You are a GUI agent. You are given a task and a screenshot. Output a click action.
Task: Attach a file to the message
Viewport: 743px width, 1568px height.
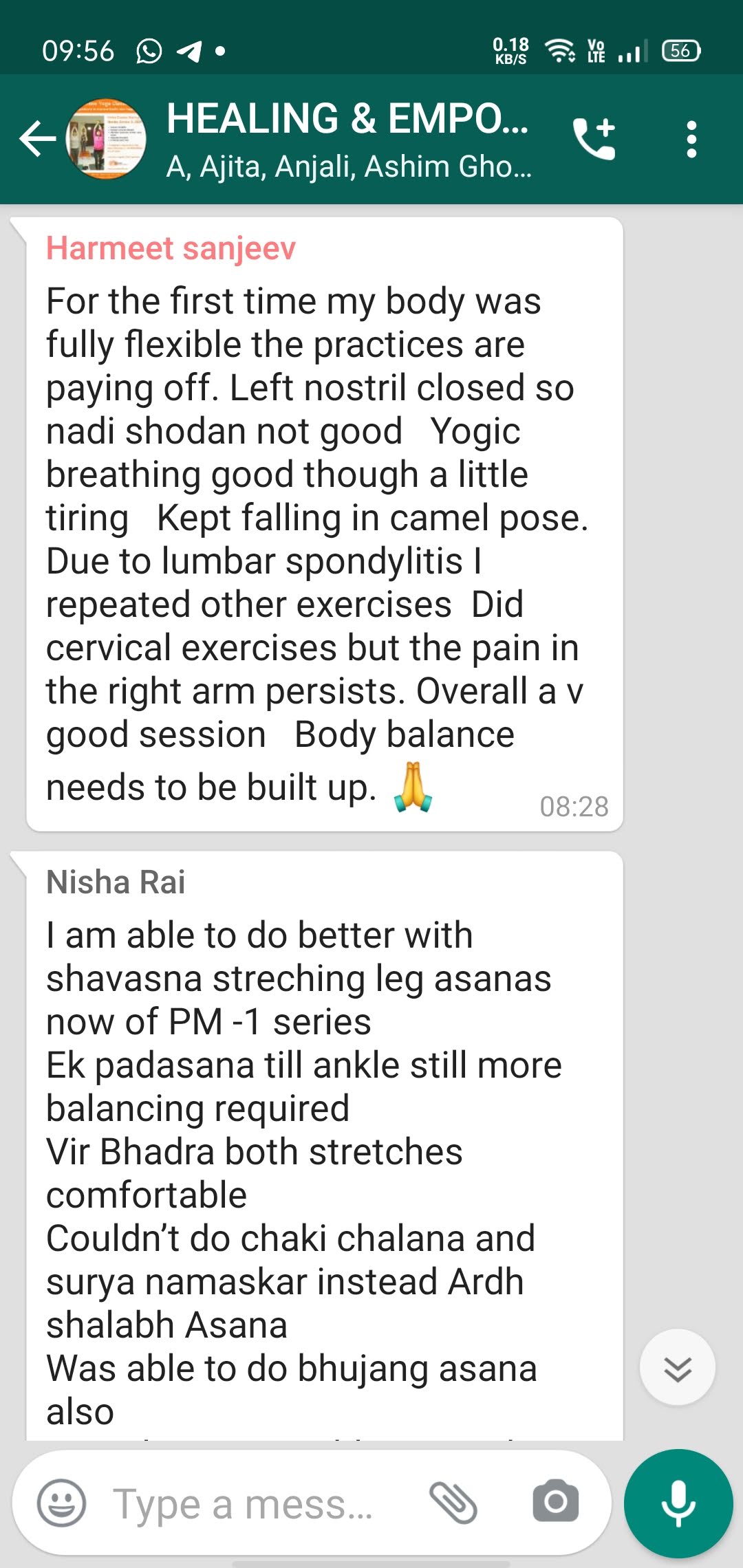click(x=453, y=1503)
